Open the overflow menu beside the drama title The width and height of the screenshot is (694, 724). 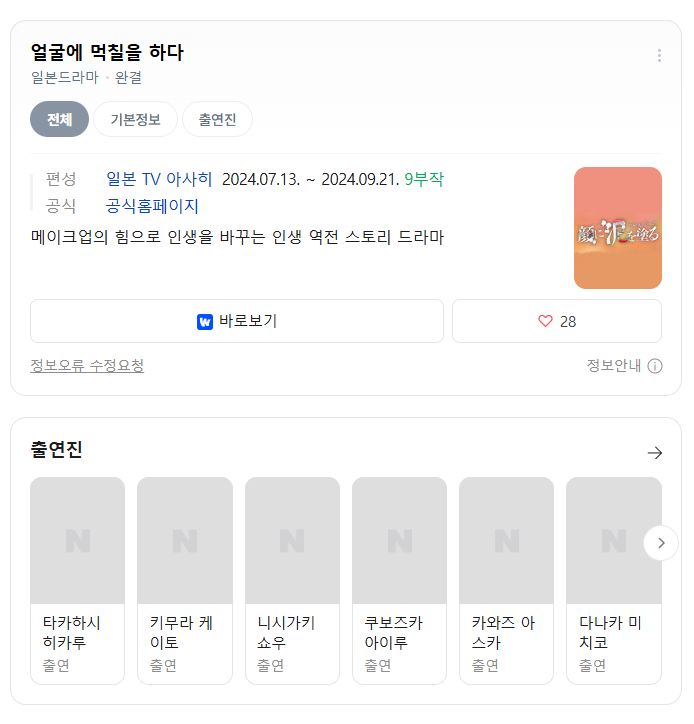pyautogui.click(x=658, y=55)
